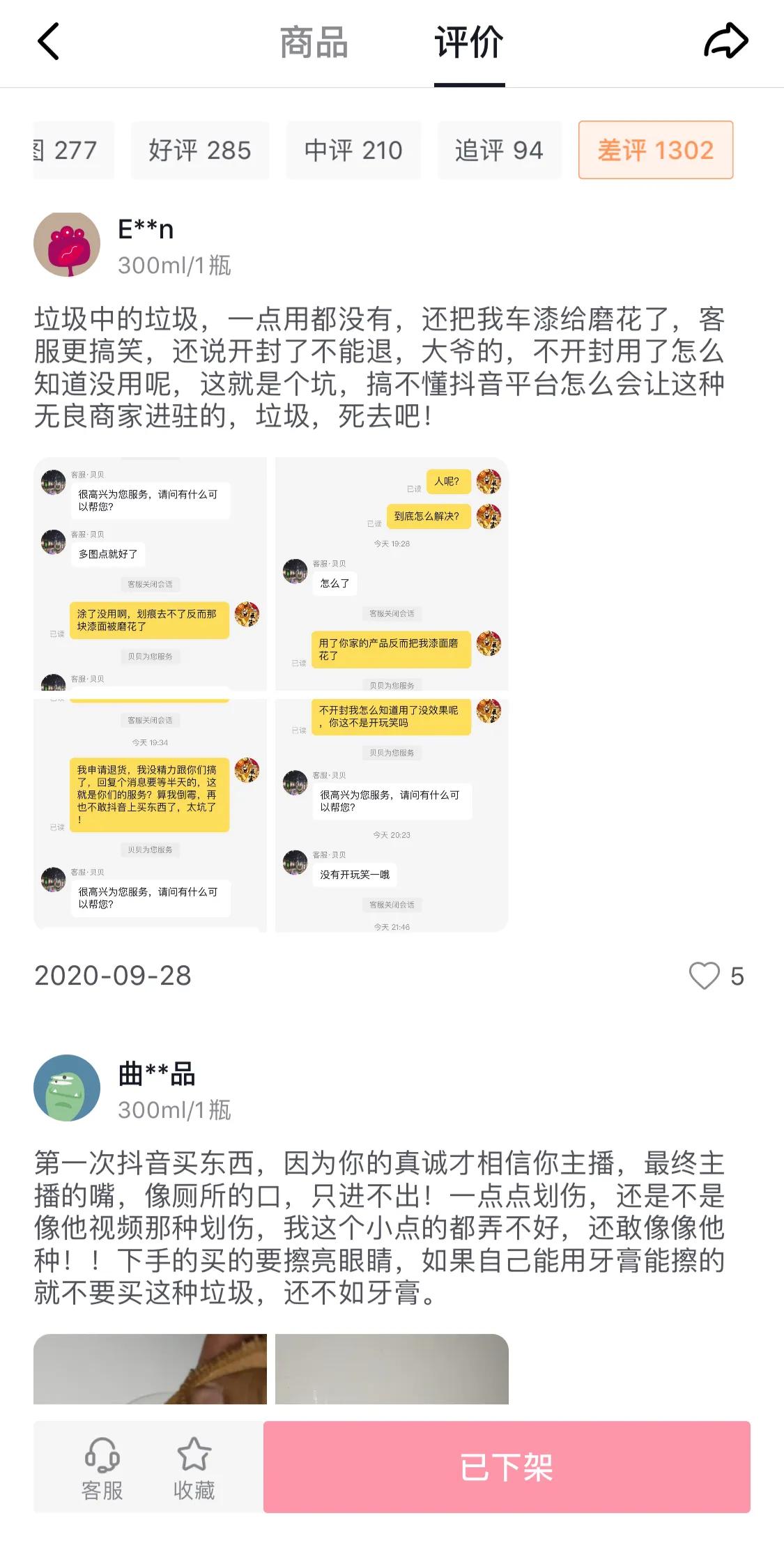Screen dimensions: 784x1543
Task: Enable the 中评 210 review filter
Action: pyautogui.click(x=353, y=150)
